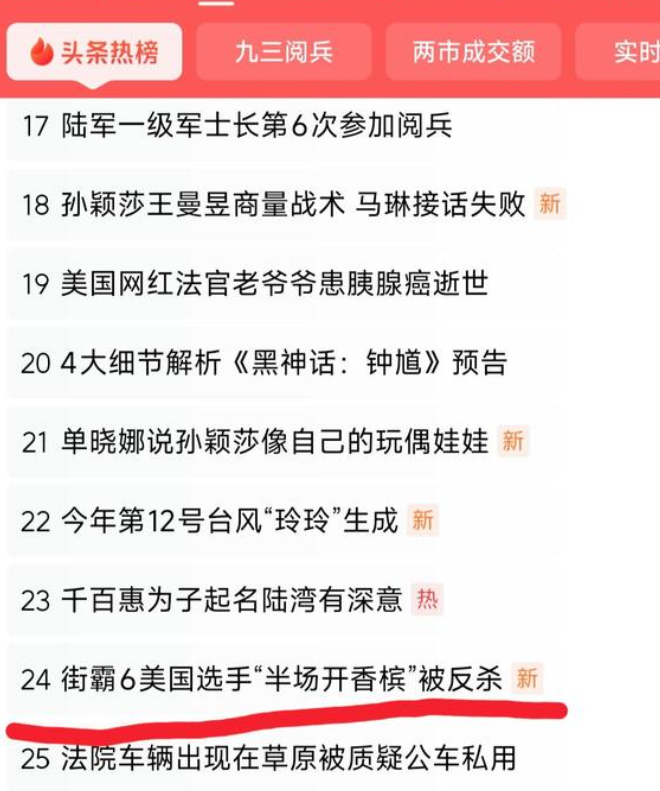Switch to the 两市成交额 tab
Screen dimensions: 660x791
coord(474,52)
